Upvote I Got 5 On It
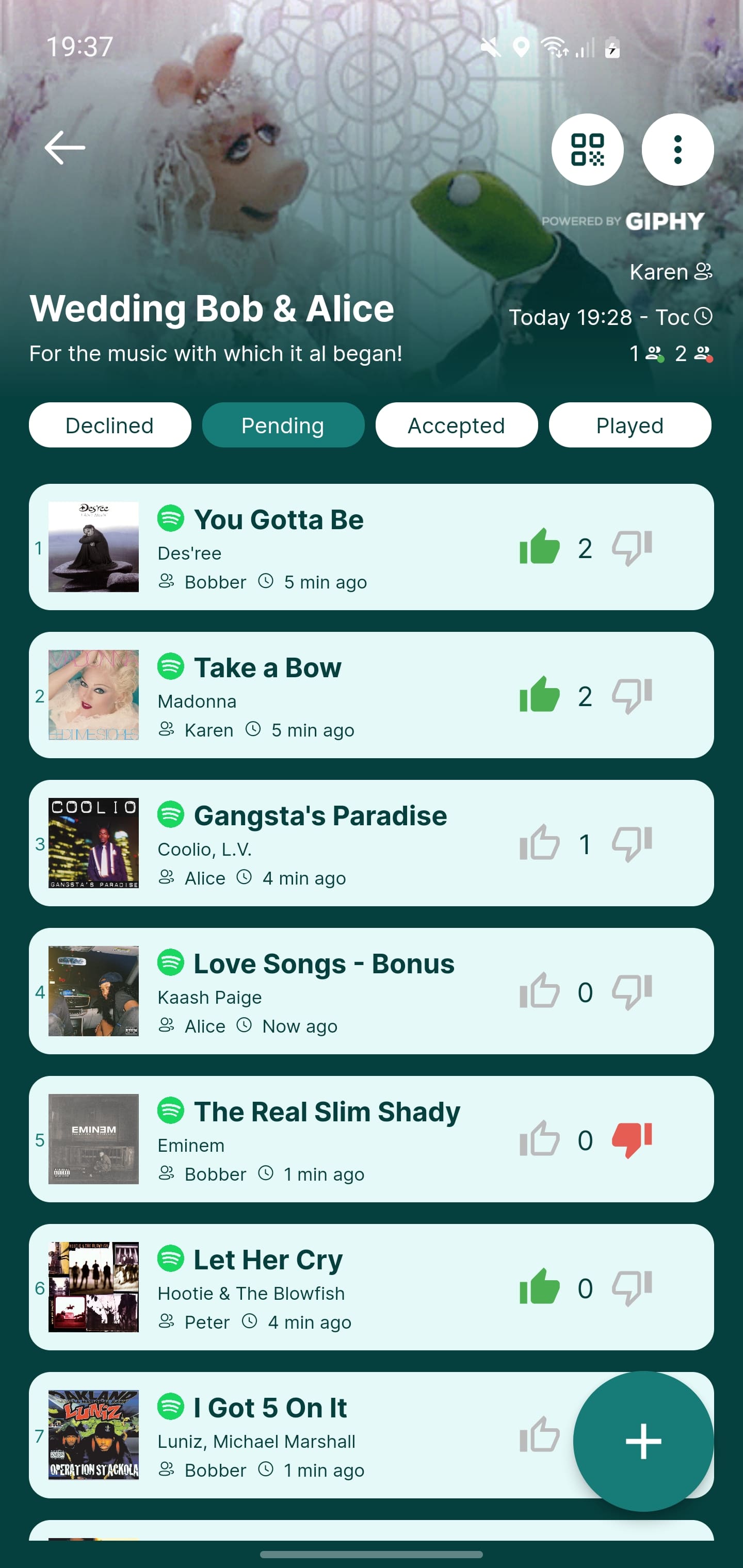Viewport: 743px width, 1568px height. tap(540, 1435)
